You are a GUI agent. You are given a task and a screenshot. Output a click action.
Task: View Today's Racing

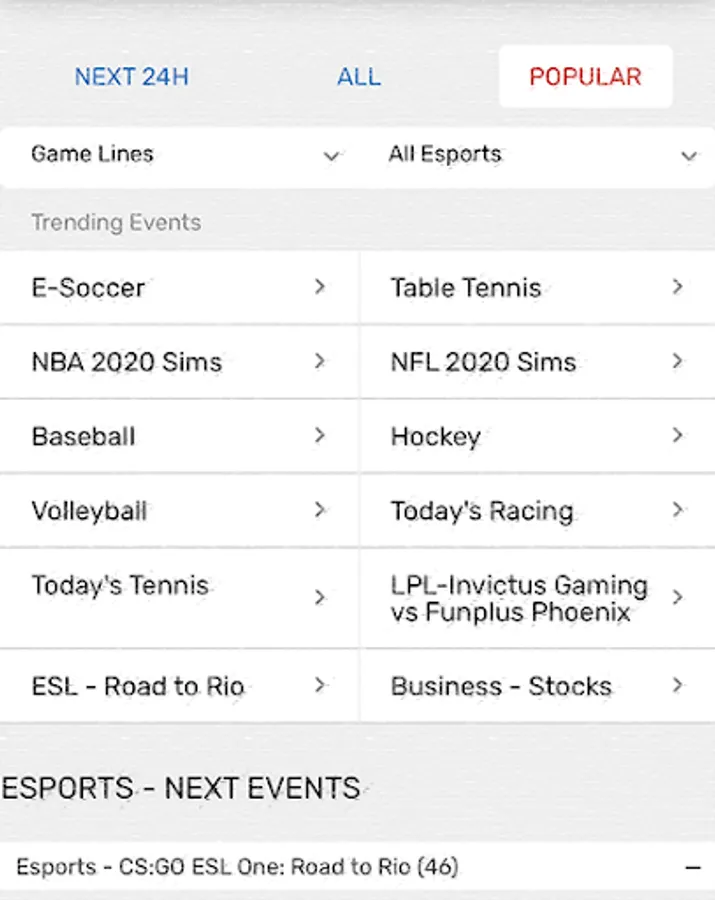pos(537,510)
